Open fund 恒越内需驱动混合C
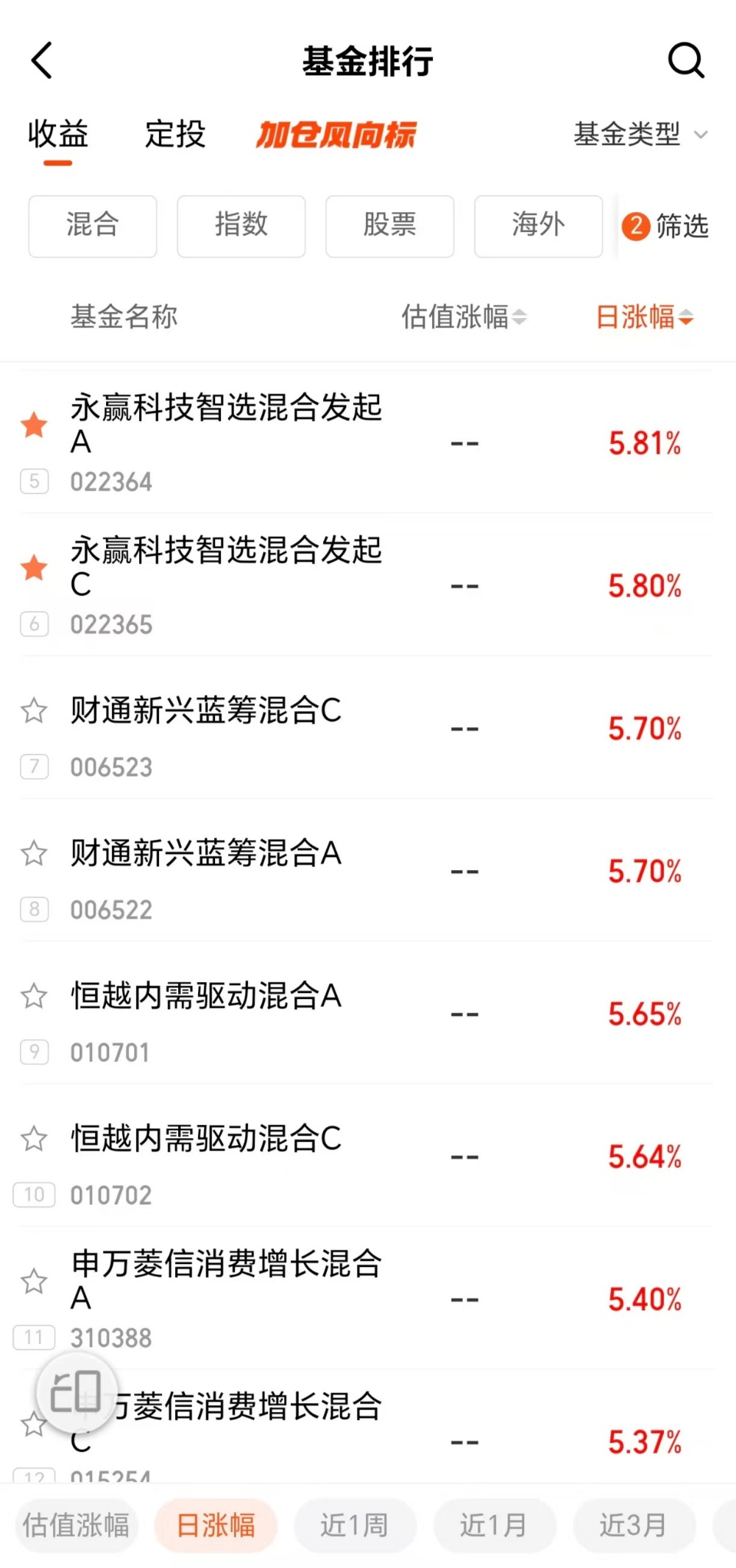The height and width of the screenshot is (1568, 736). [x=367, y=1156]
